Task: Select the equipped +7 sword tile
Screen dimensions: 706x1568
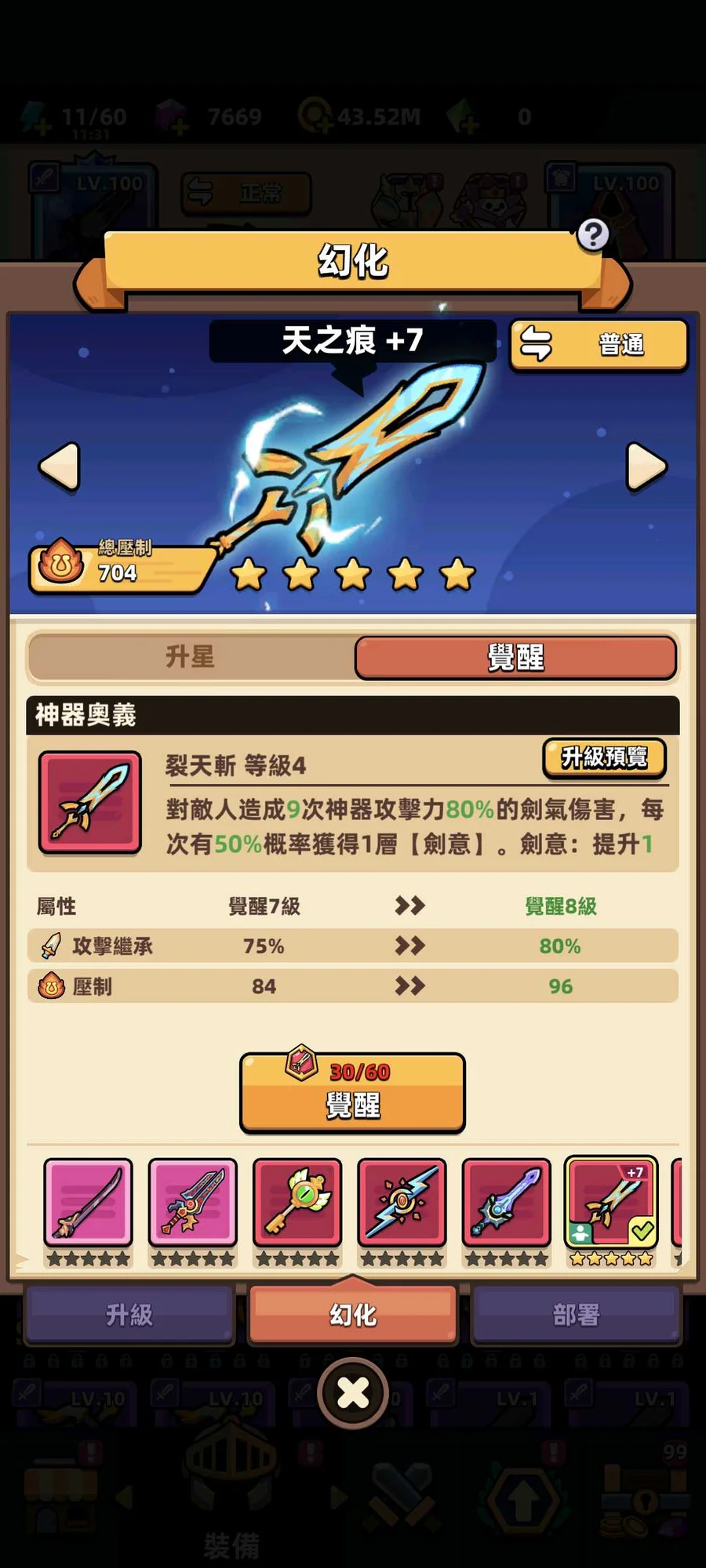Action: pyautogui.click(x=611, y=1203)
